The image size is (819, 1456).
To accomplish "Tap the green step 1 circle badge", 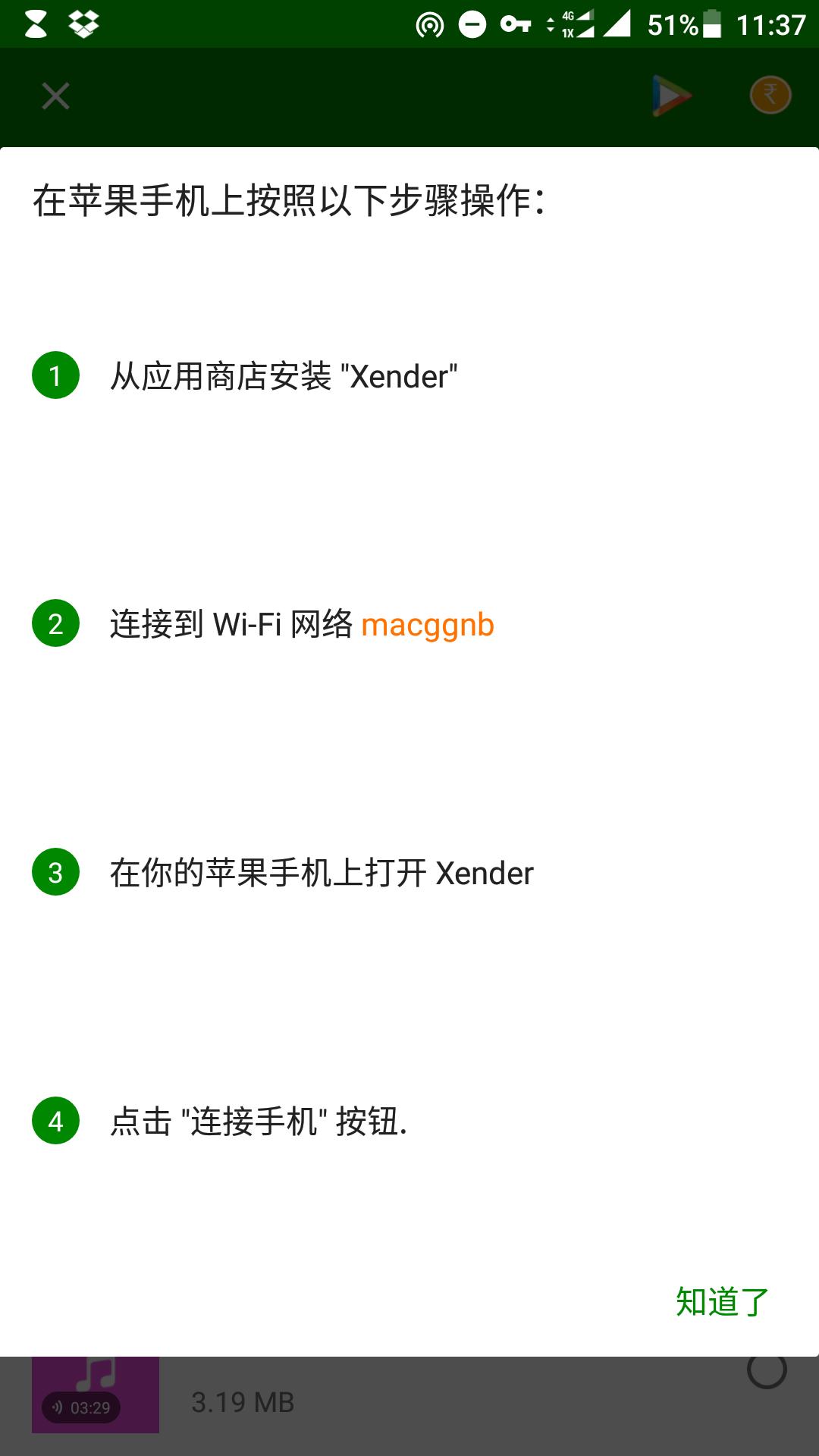I will (55, 375).
